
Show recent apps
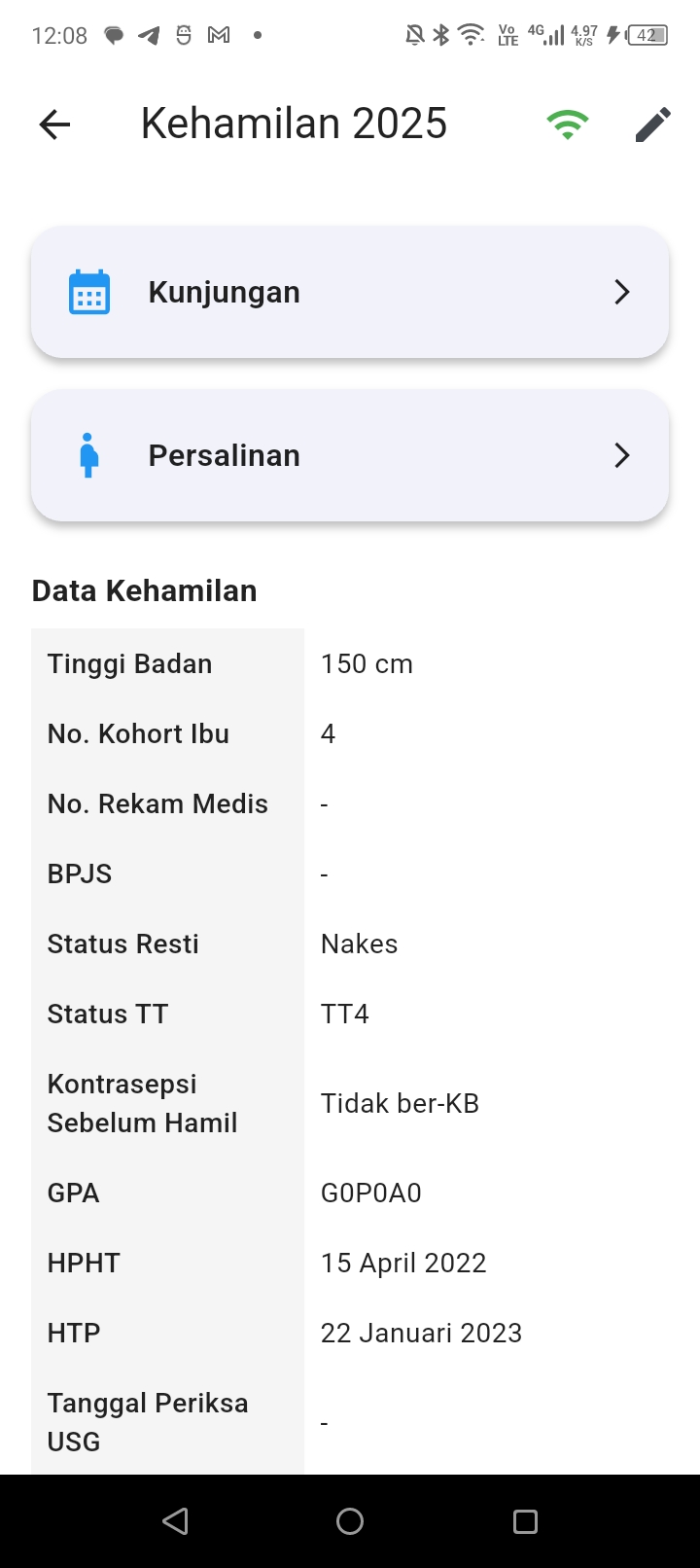(525, 1521)
